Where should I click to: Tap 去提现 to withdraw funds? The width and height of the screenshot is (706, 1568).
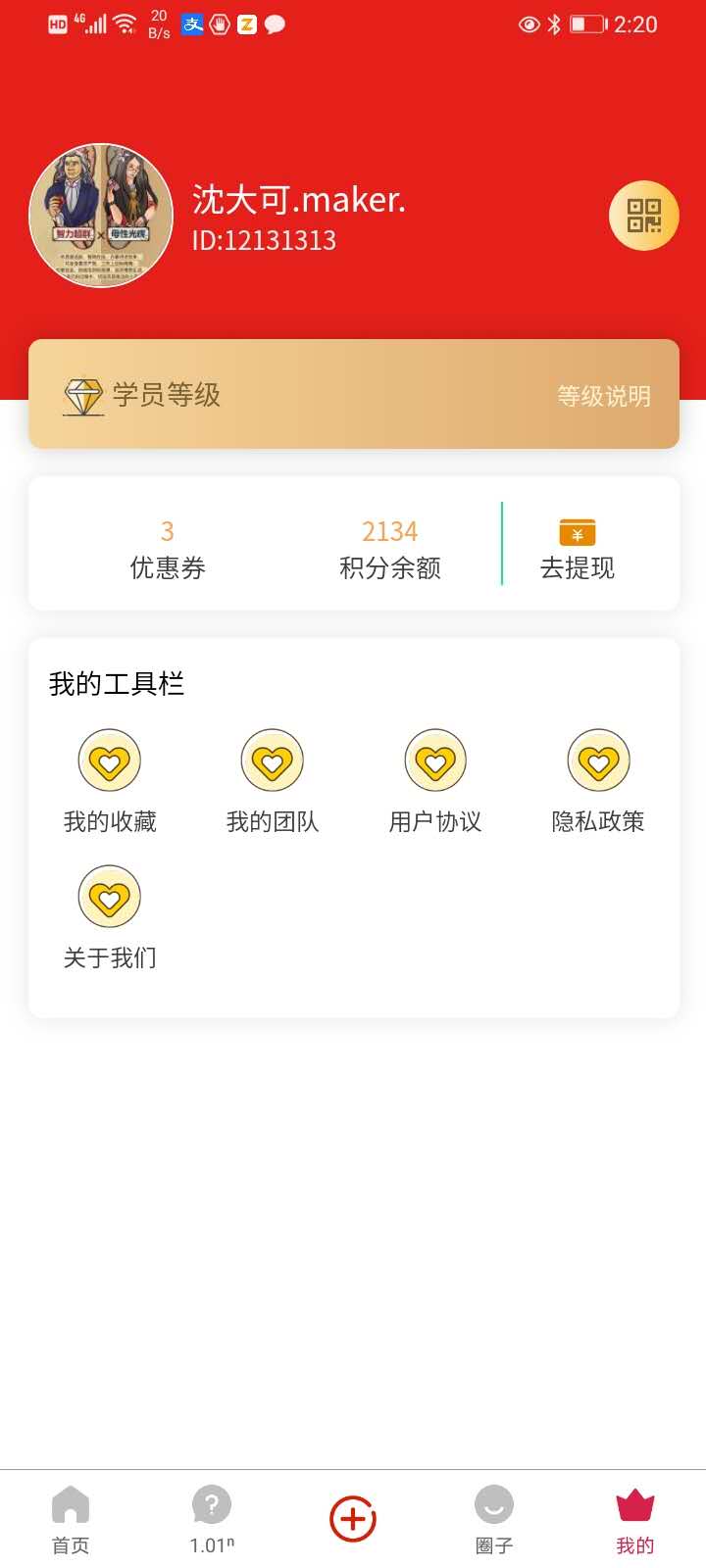pos(578,568)
